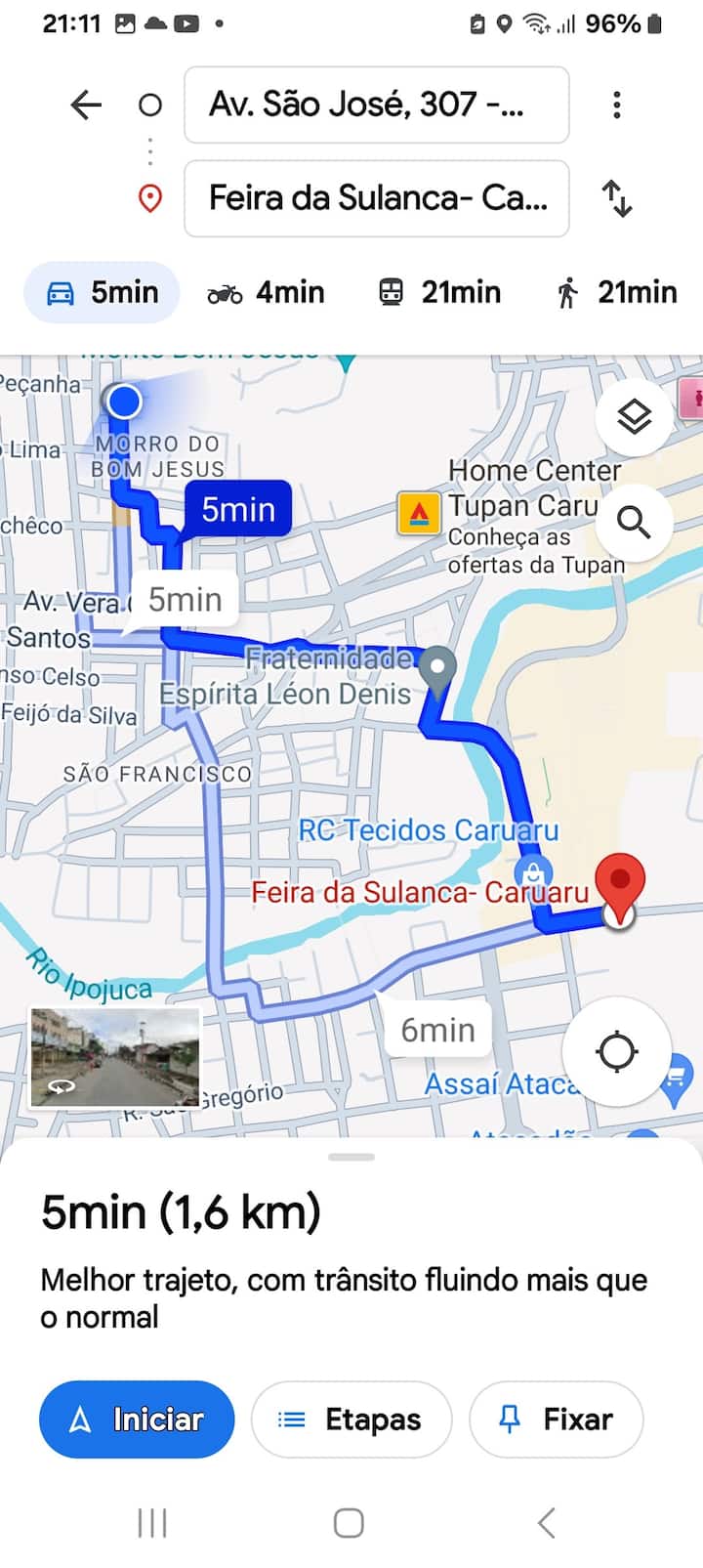Expand the route details sheet handle
703x1568 pixels.
[351, 1157]
